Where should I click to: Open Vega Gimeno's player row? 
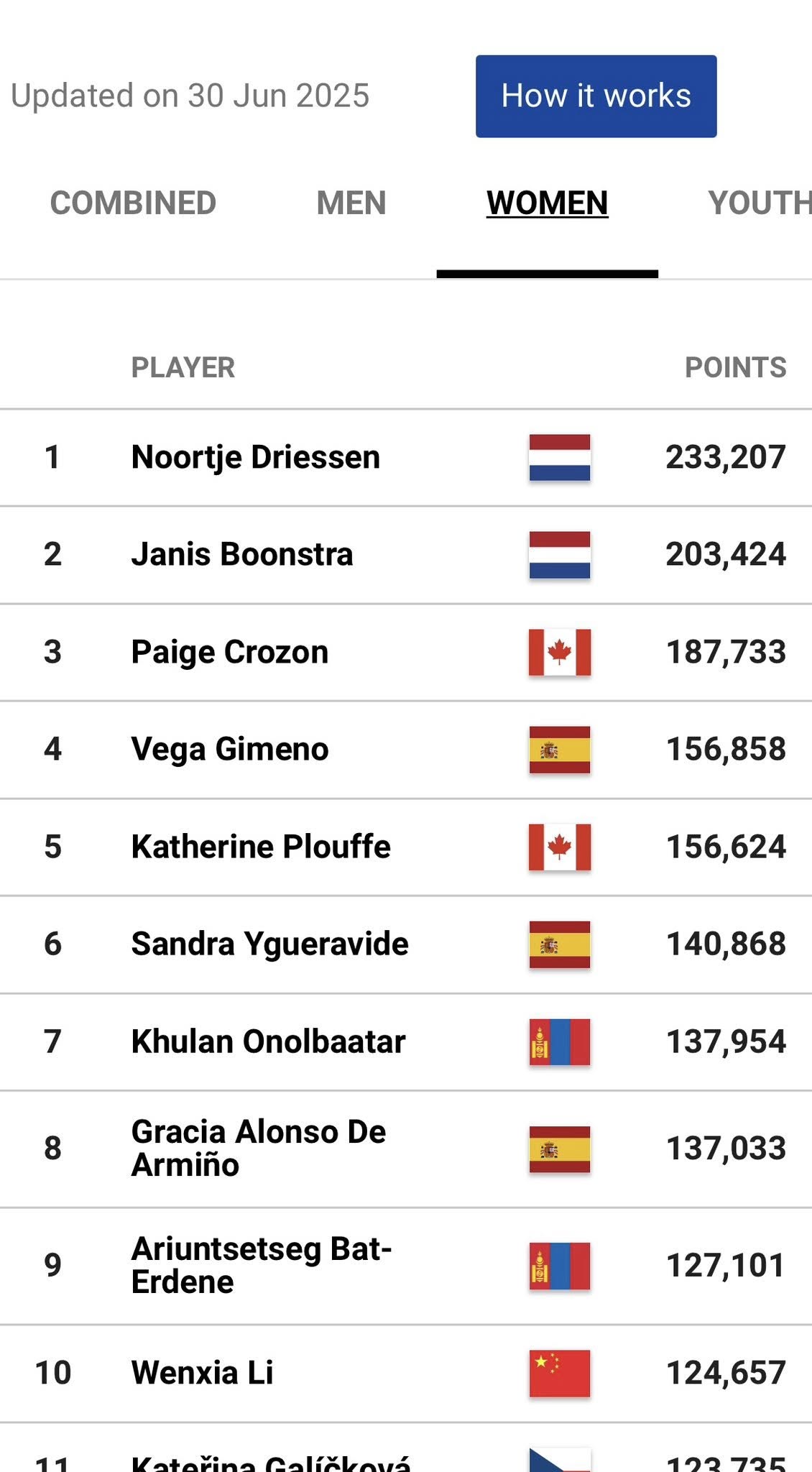230,749
